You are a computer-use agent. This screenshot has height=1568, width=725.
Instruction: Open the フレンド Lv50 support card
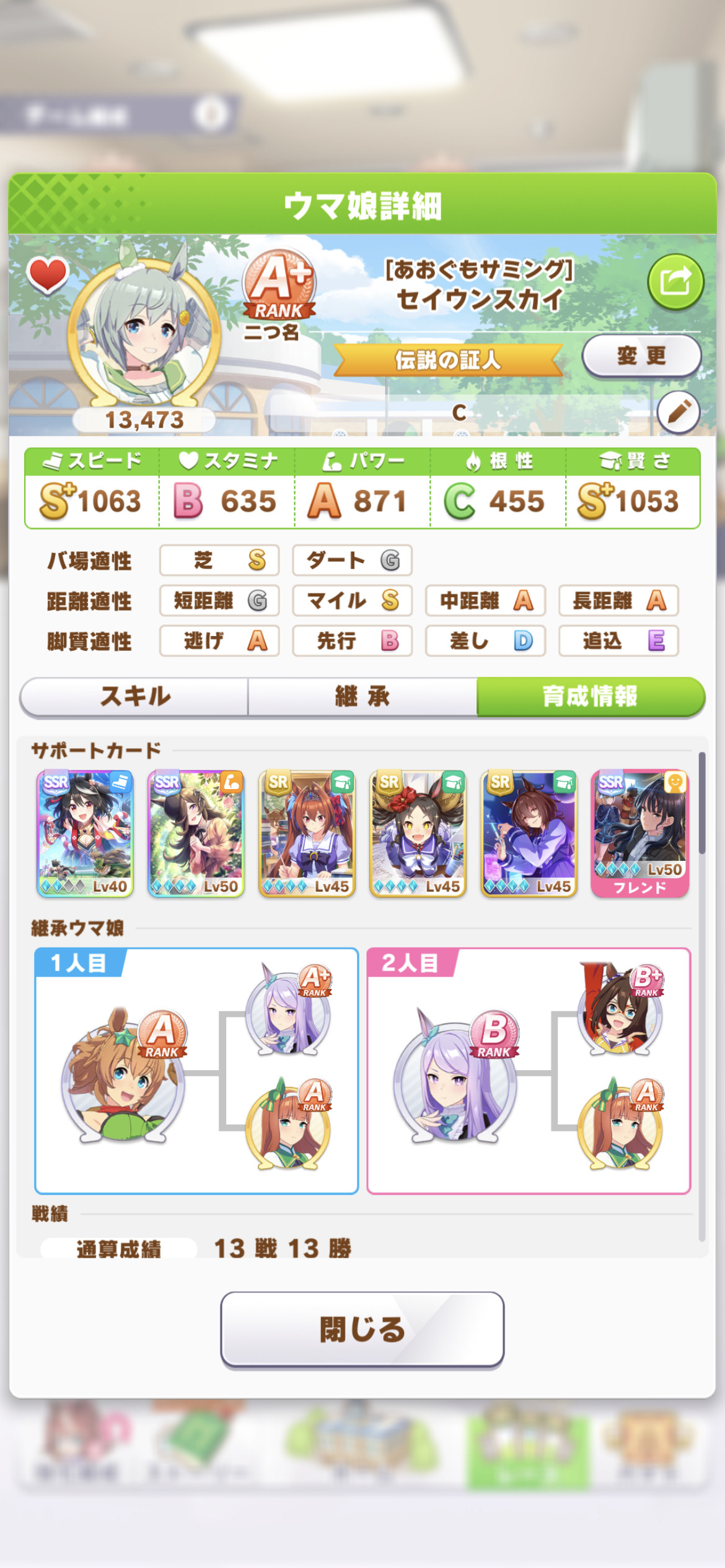point(639,834)
